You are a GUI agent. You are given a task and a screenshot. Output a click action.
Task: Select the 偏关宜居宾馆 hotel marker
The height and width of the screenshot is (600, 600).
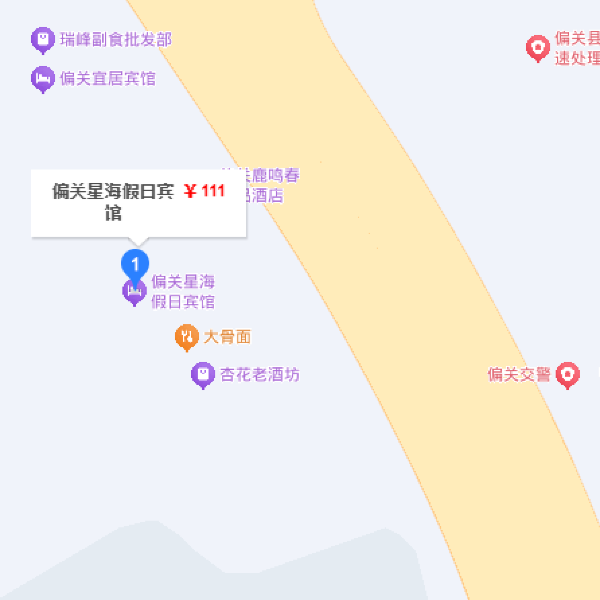(42, 78)
